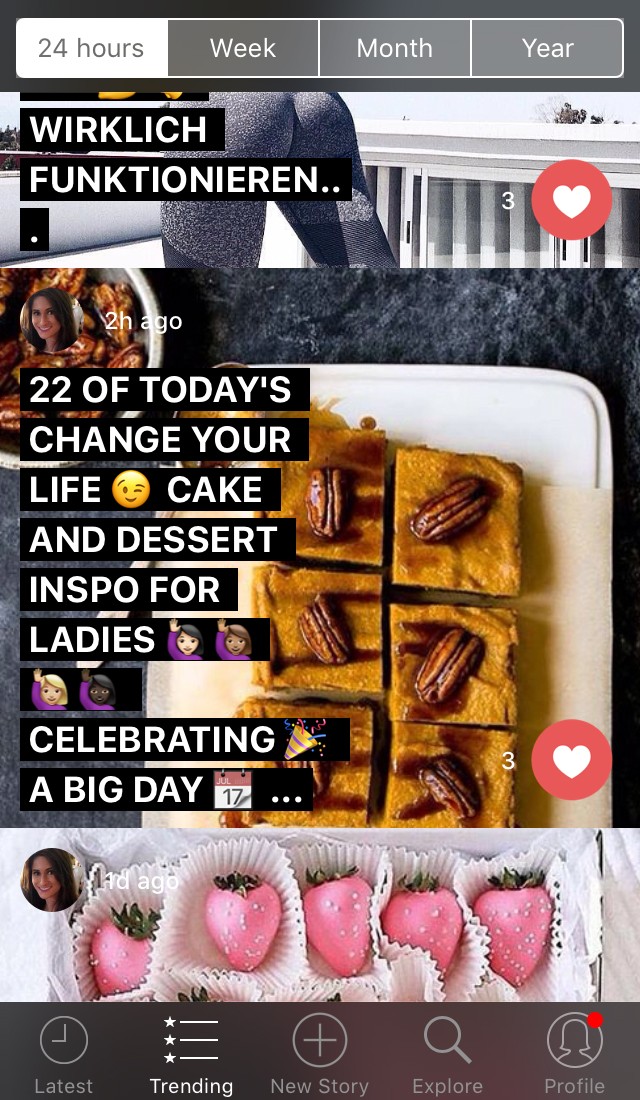Like the WIRKLICH FUNKTIONIEREN story
Image resolution: width=640 pixels, height=1100 pixels.
click(571, 200)
